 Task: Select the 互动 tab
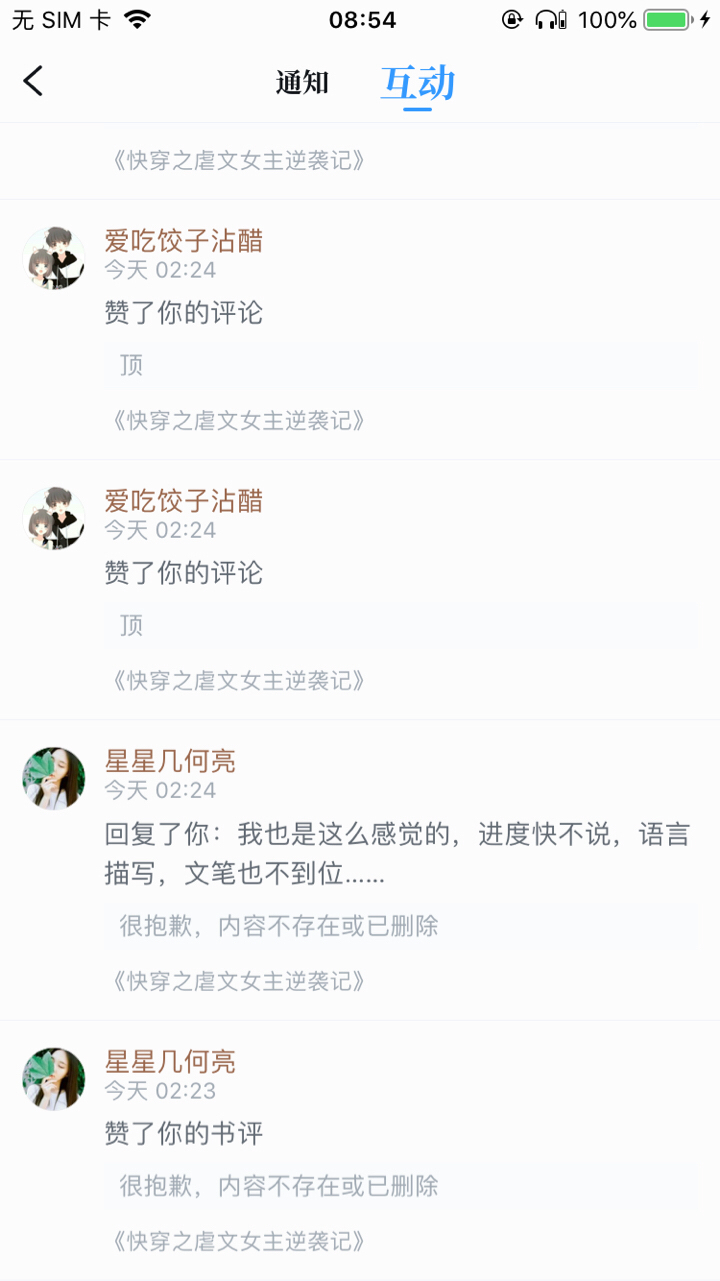click(418, 83)
